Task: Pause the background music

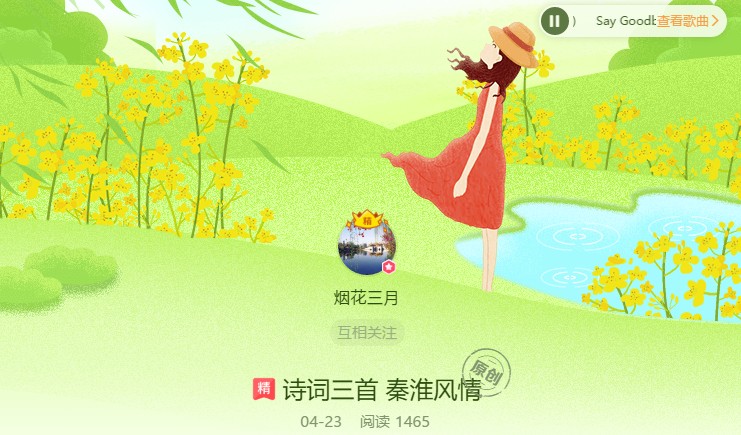Action: (x=554, y=20)
